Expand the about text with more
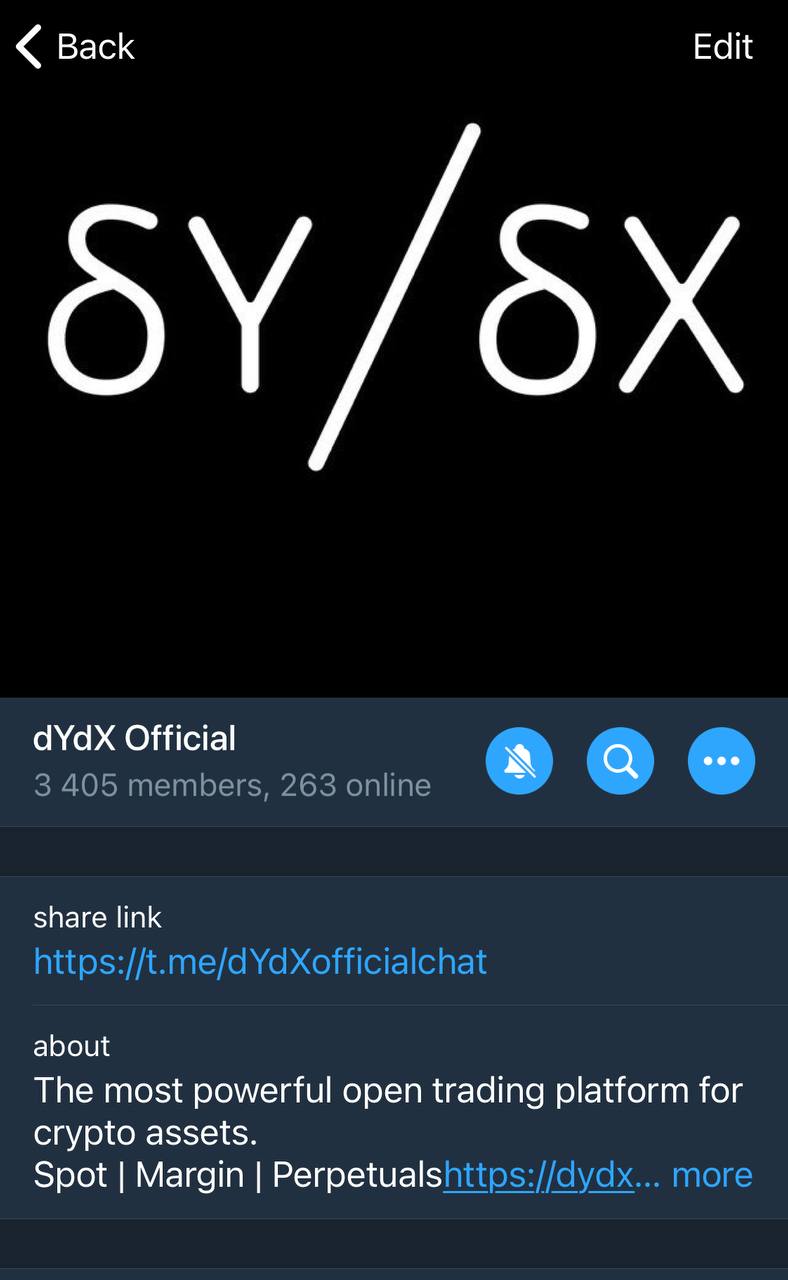The image size is (788, 1280). coord(712,1175)
